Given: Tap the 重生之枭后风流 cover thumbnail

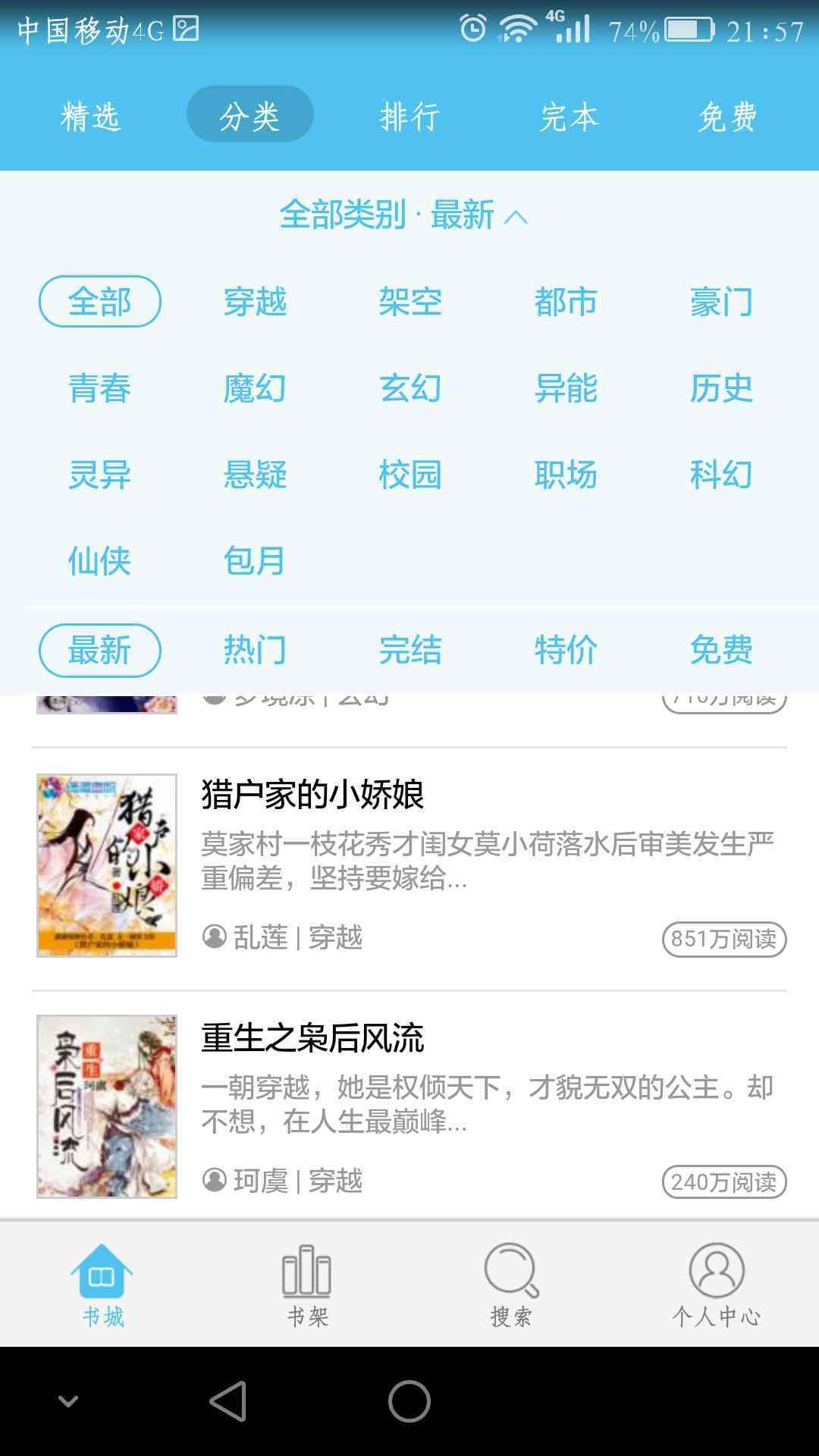Looking at the screenshot, I should point(106,1107).
